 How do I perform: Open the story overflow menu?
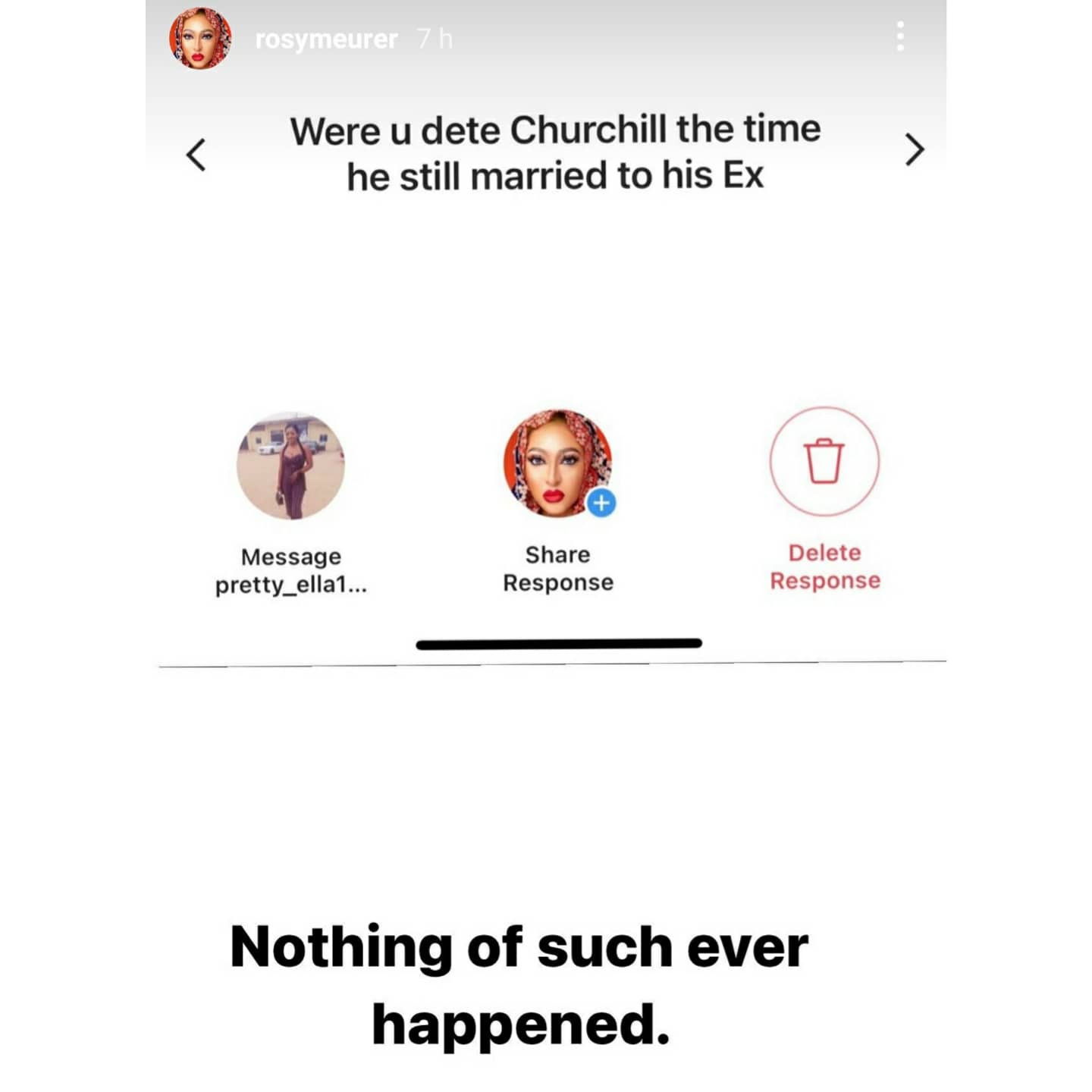pos(900,36)
